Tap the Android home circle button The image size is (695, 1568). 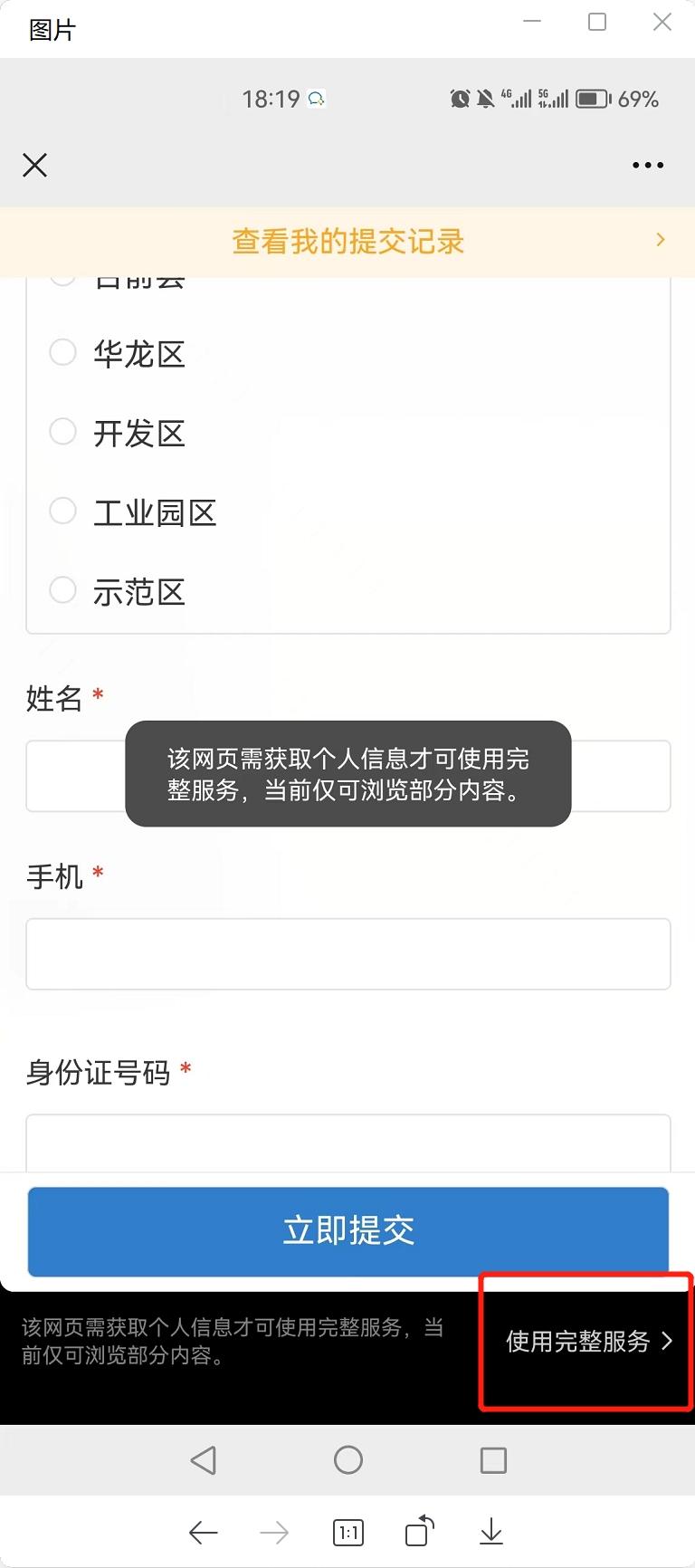(x=347, y=1459)
